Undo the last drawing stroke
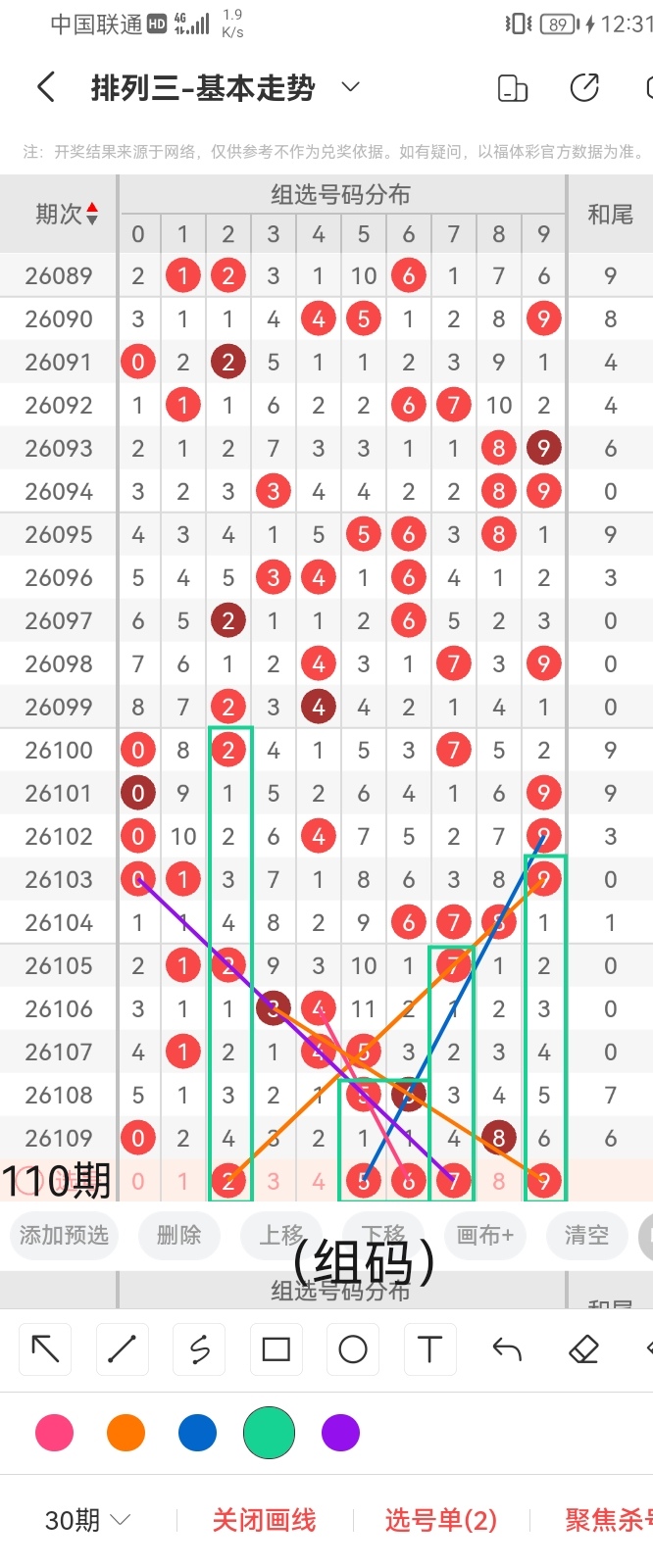The image size is (653, 1568). pos(506,1349)
